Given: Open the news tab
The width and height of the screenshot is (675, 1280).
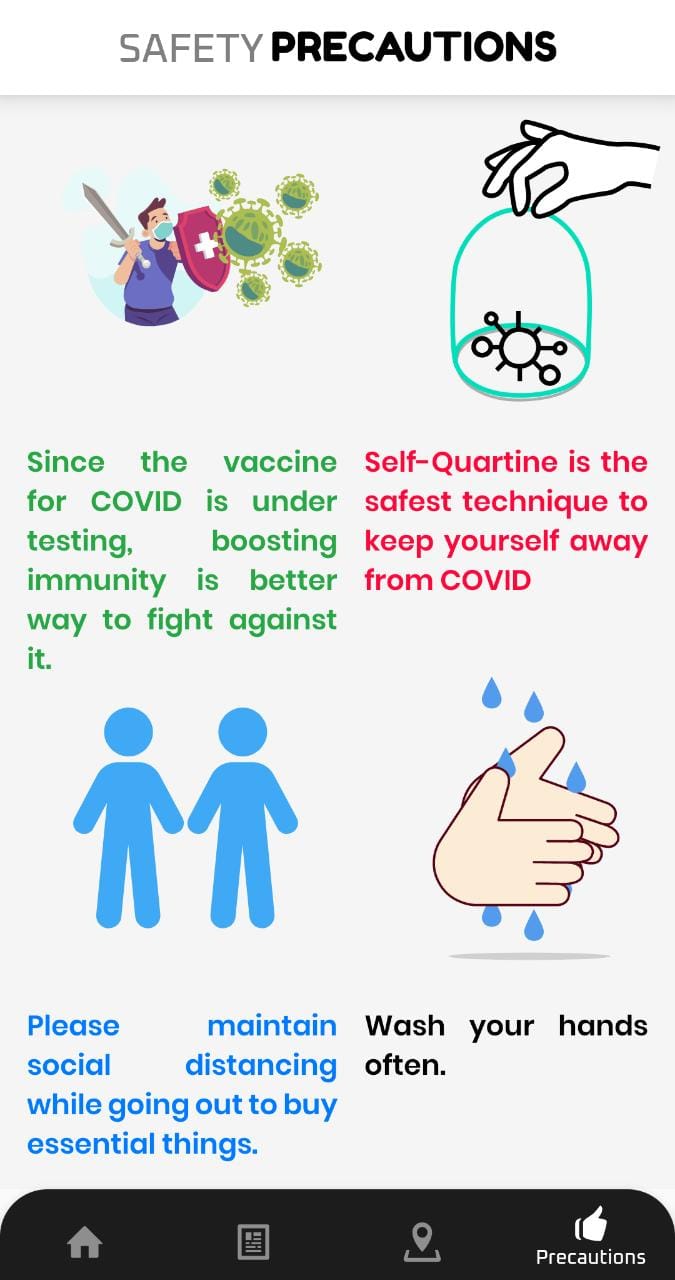Looking at the screenshot, I should [253, 1242].
